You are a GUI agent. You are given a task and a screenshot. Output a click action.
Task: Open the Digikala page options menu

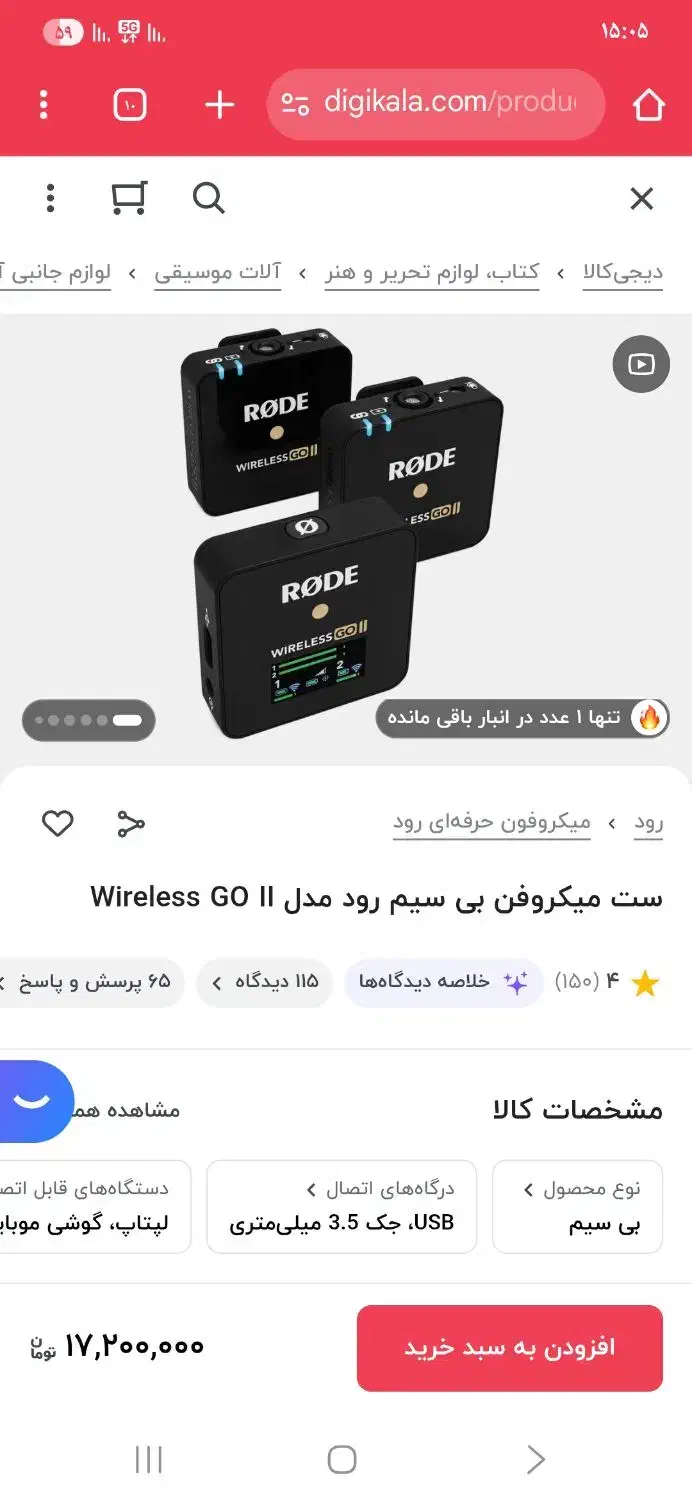pyautogui.click(x=50, y=198)
